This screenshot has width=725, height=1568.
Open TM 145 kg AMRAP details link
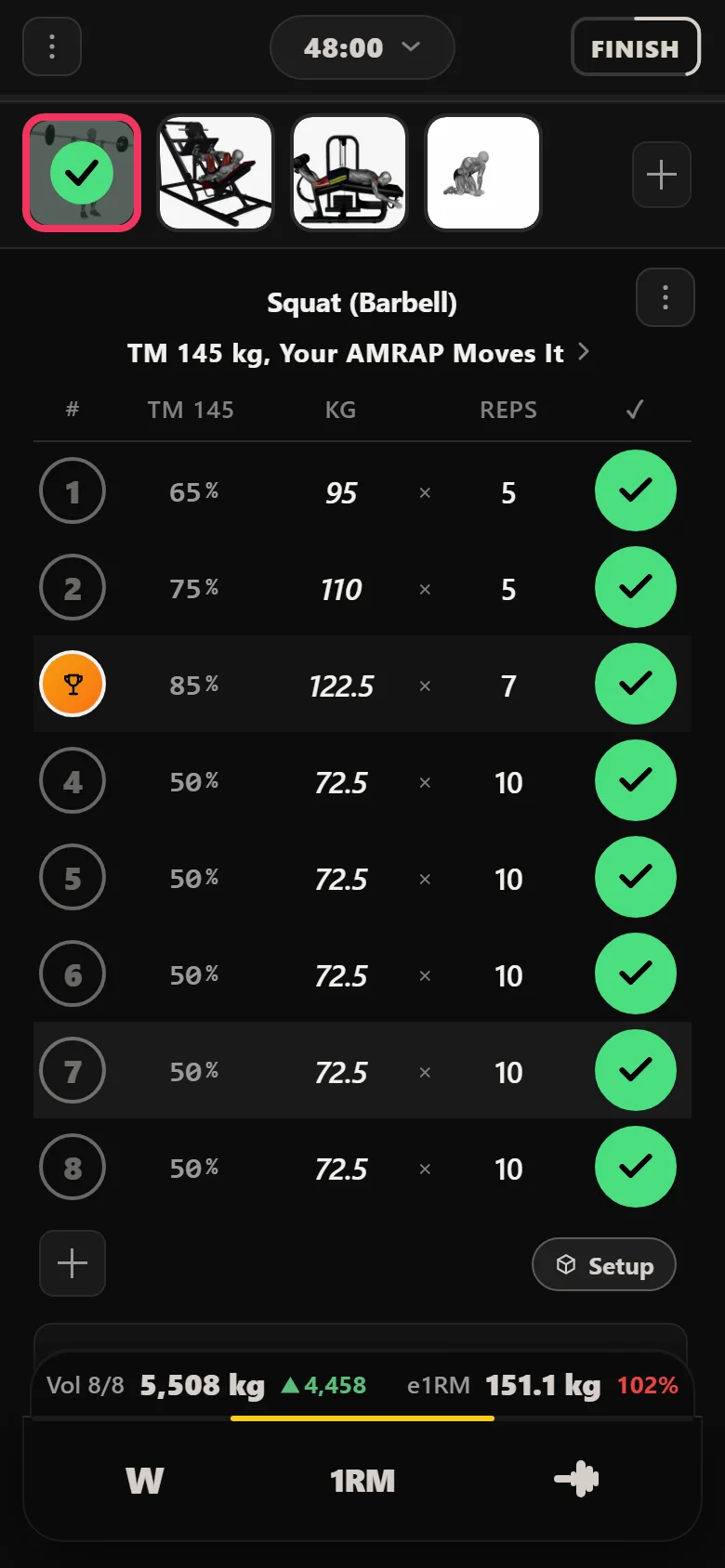pos(358,353)
